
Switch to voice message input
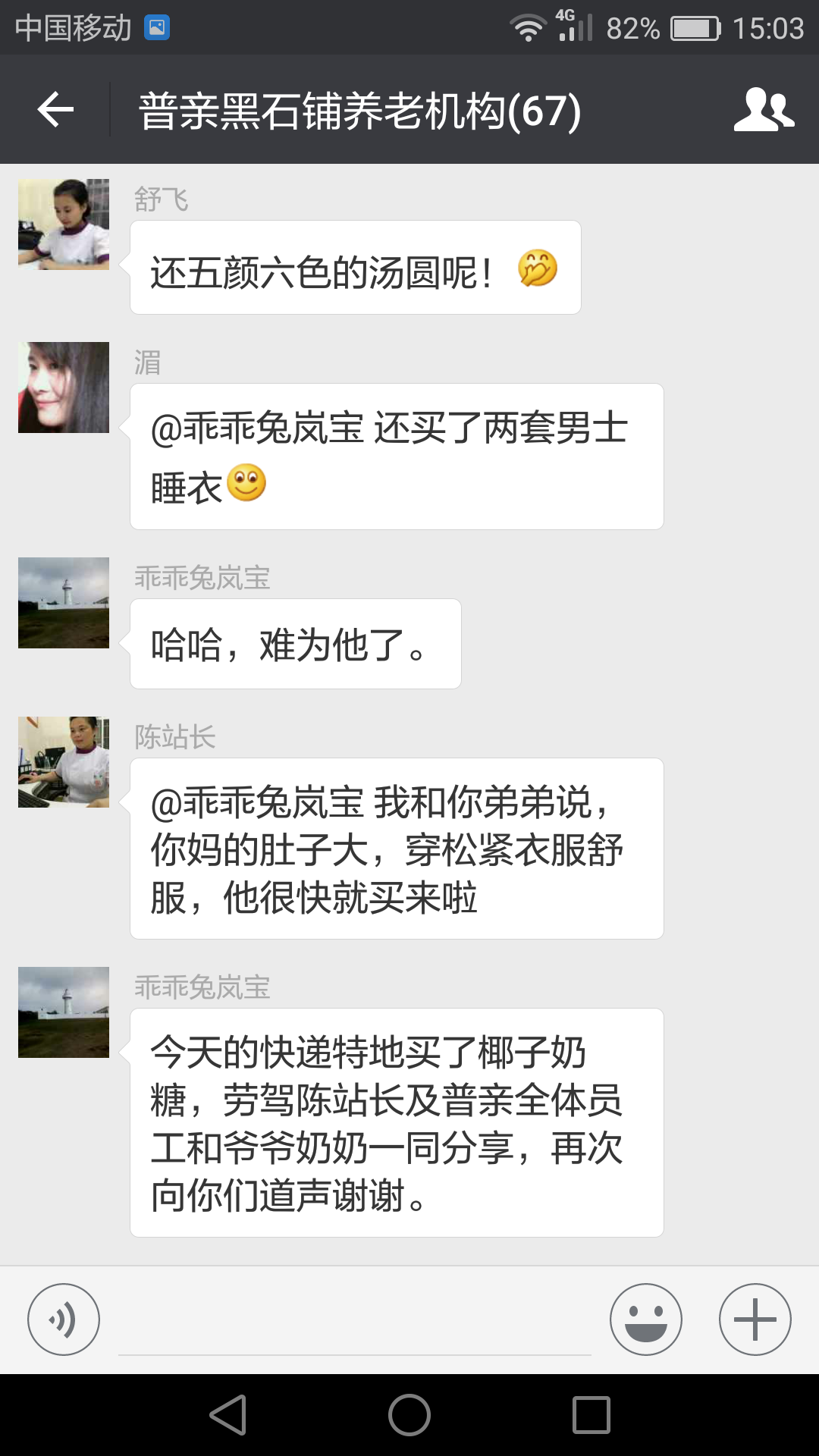click(64, 1319)
